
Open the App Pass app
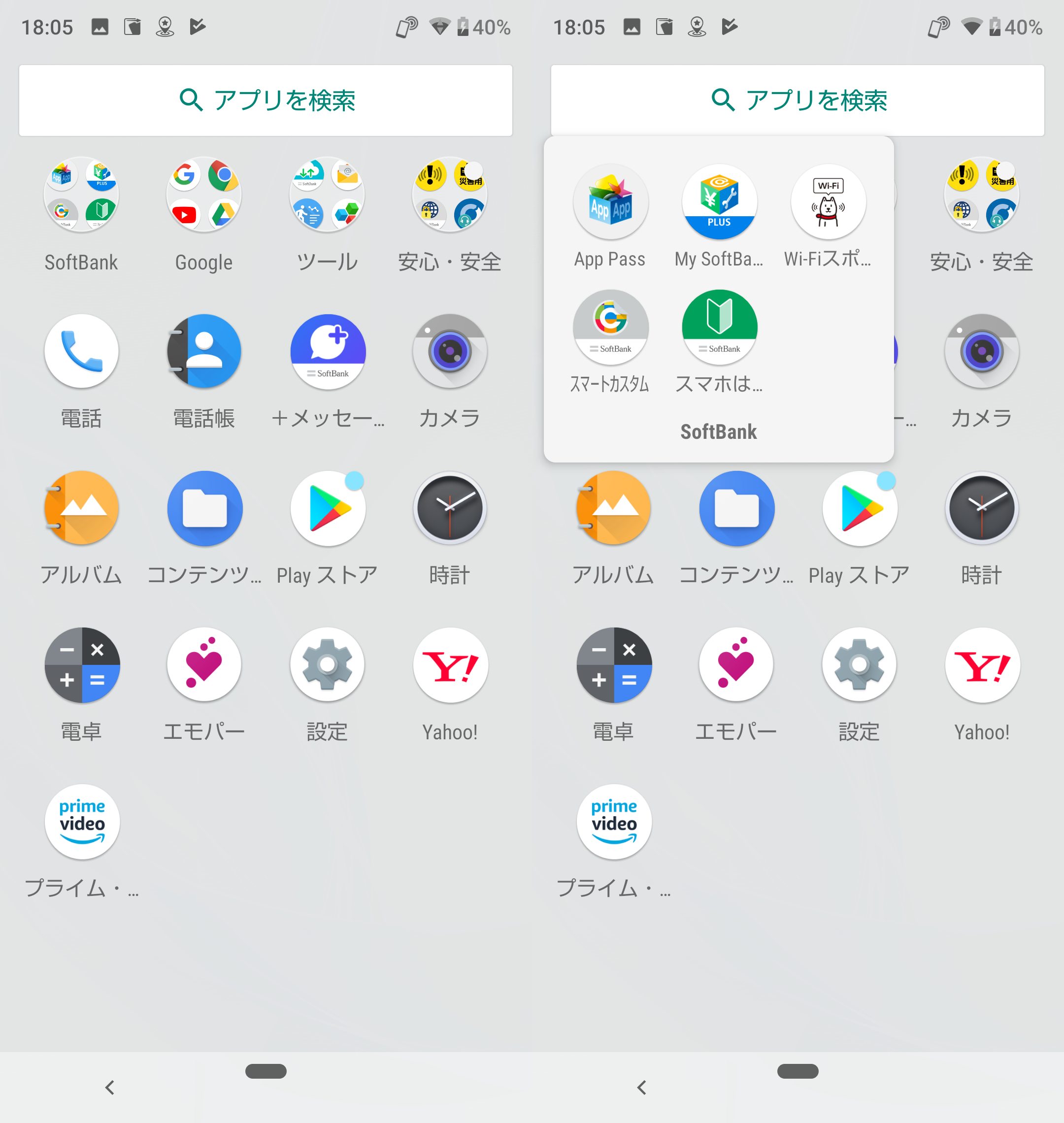point(611,202)
